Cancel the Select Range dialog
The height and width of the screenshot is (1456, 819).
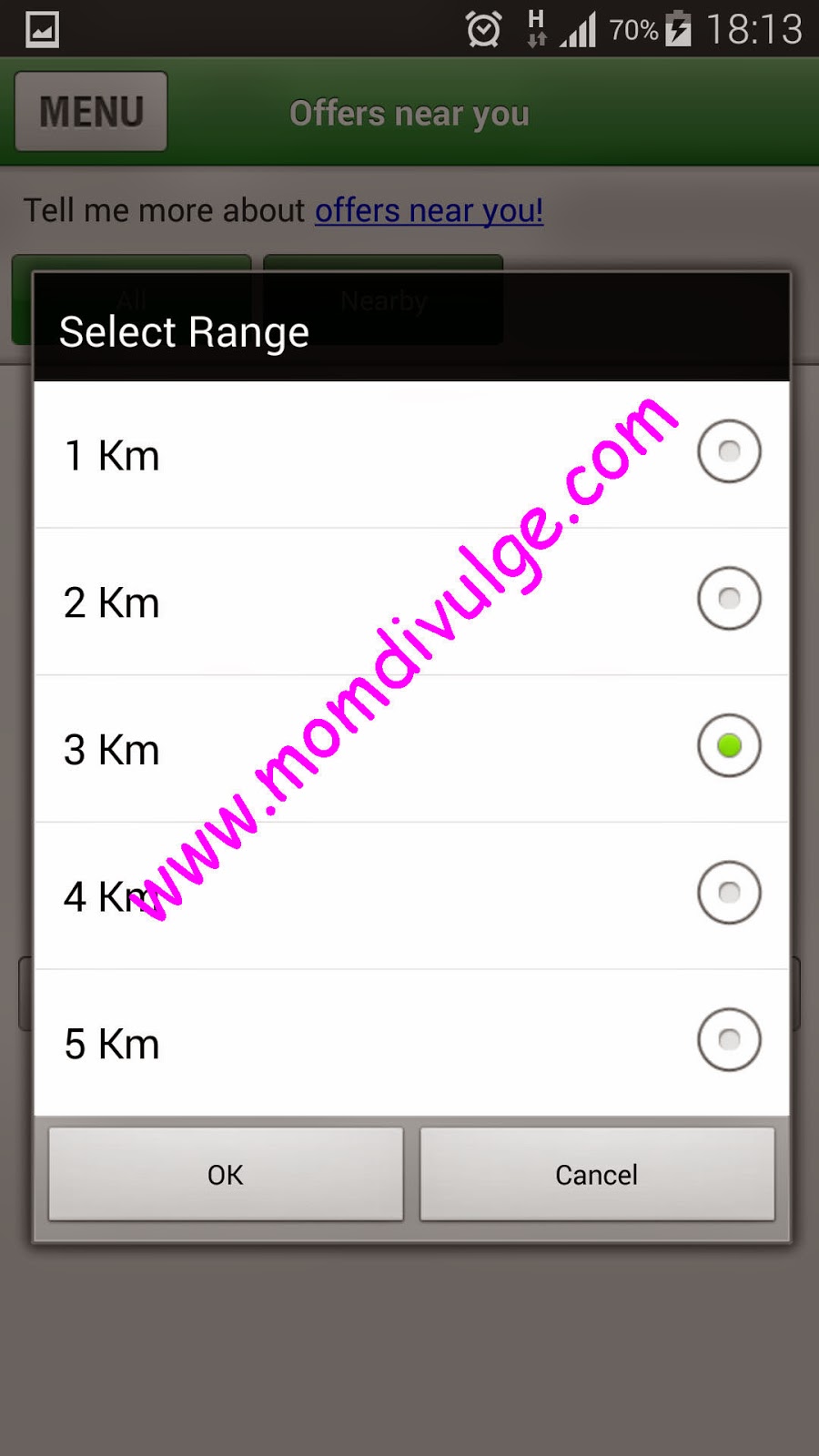tap(597, 1175)
